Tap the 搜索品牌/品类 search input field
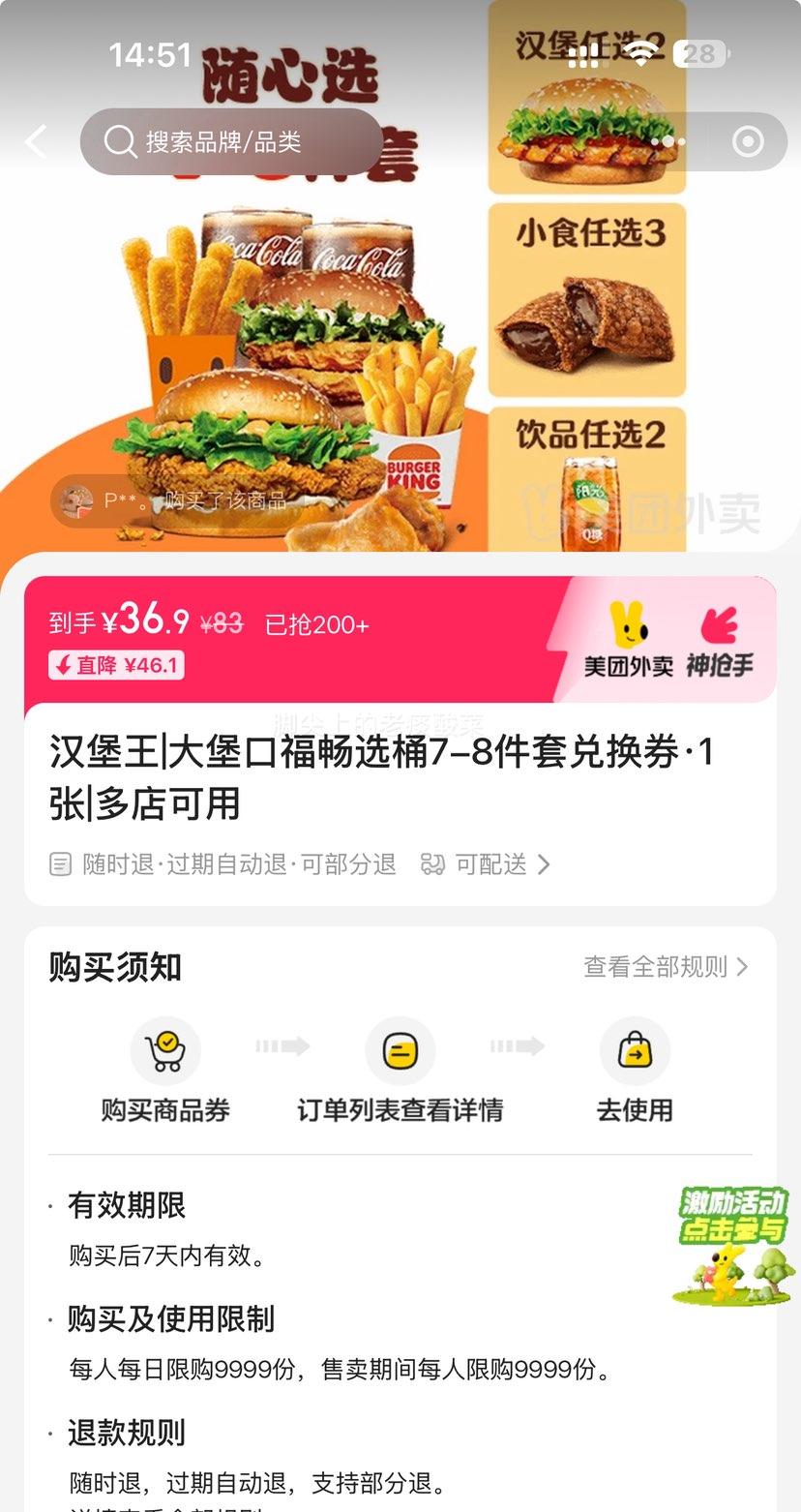Viewport: 801px width, 1512px height. pos(232,141)
